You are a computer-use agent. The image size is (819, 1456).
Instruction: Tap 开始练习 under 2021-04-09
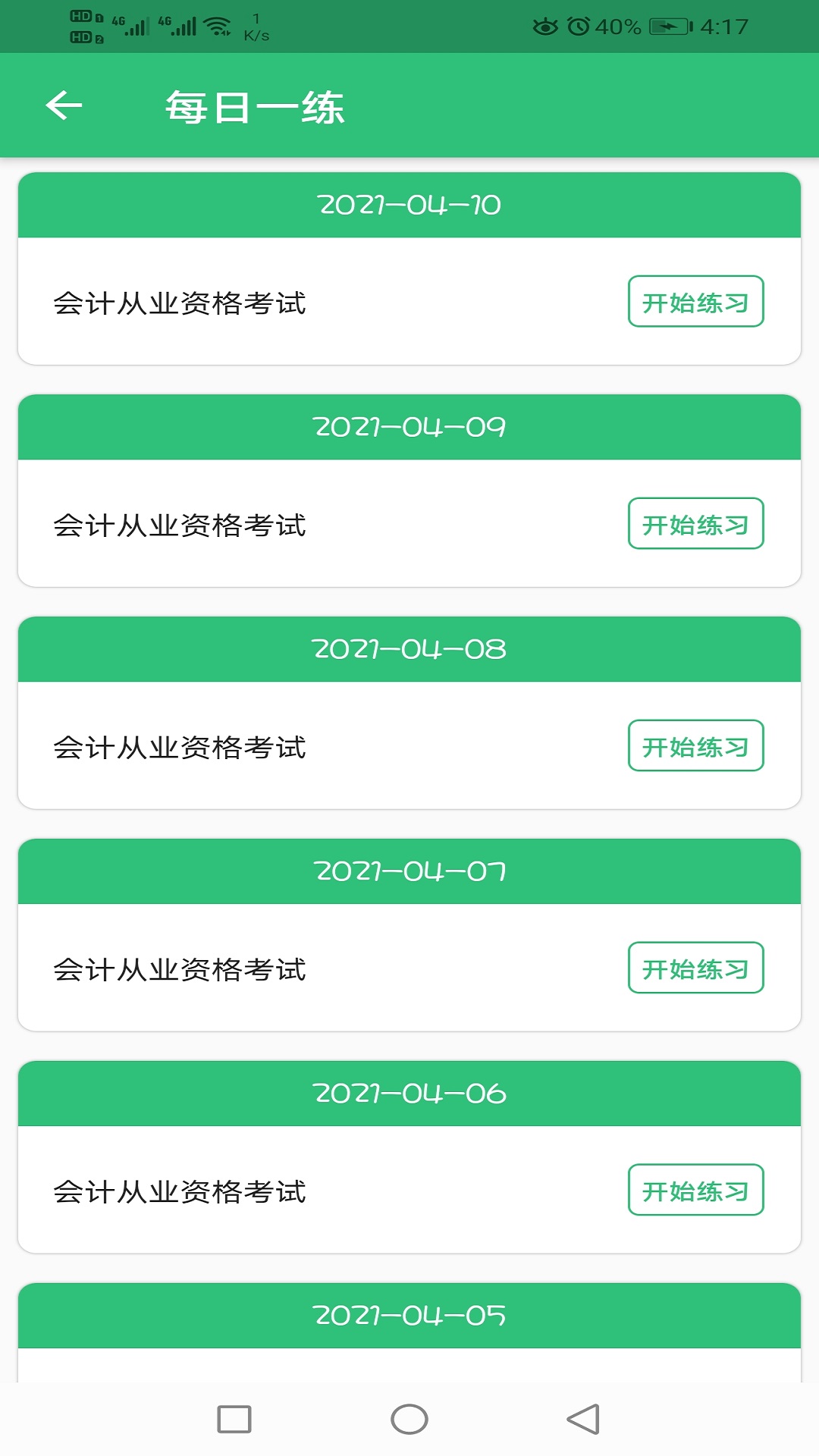coord(695,524)
